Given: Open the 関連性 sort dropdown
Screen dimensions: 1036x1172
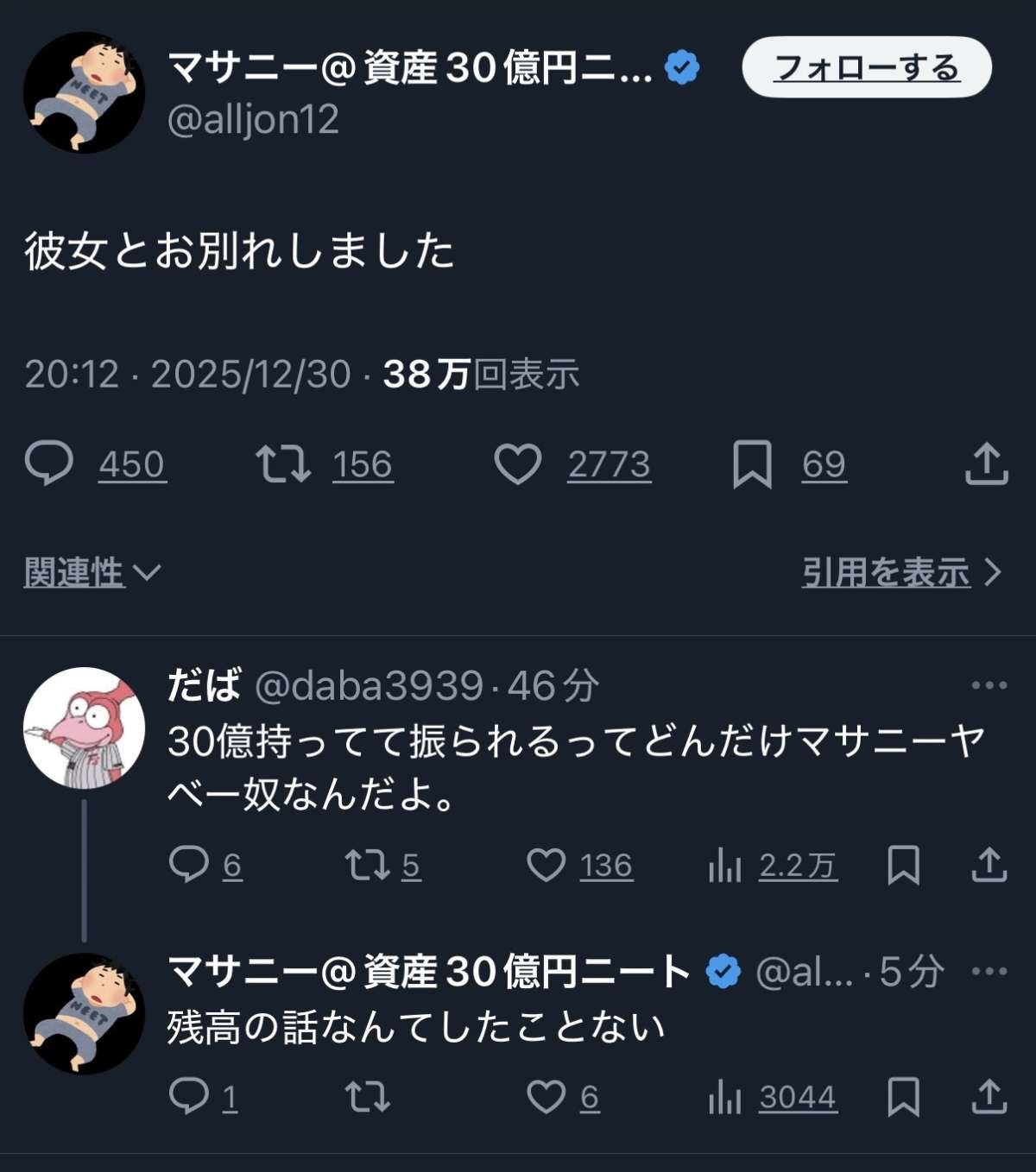Looking at the screenshot, I should tap(92, 572).
